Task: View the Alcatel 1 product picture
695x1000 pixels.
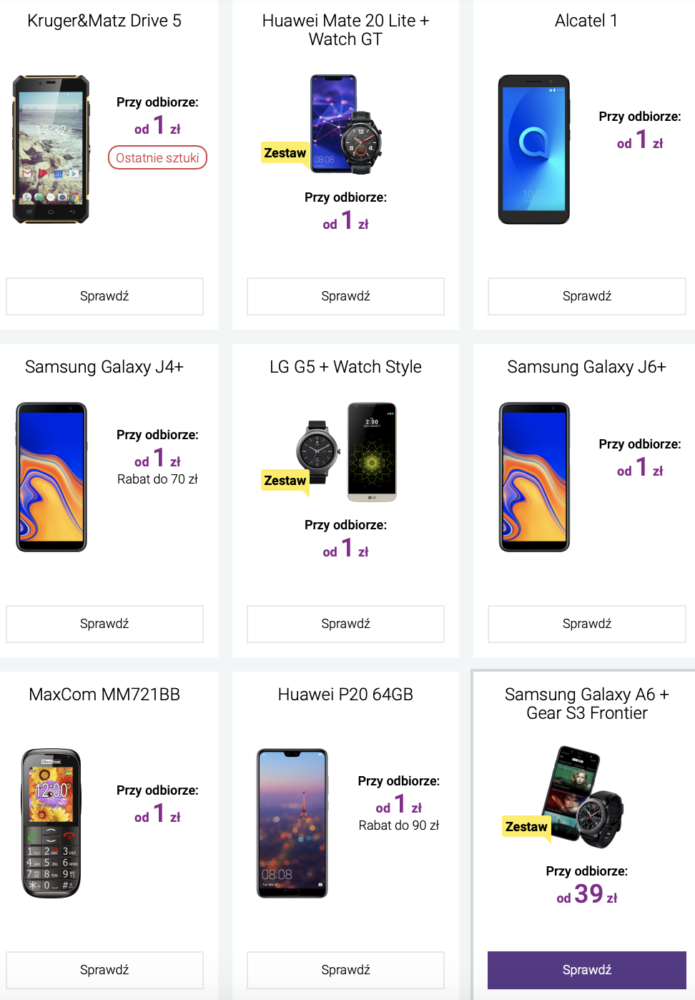Action: [x=534, y=150]
